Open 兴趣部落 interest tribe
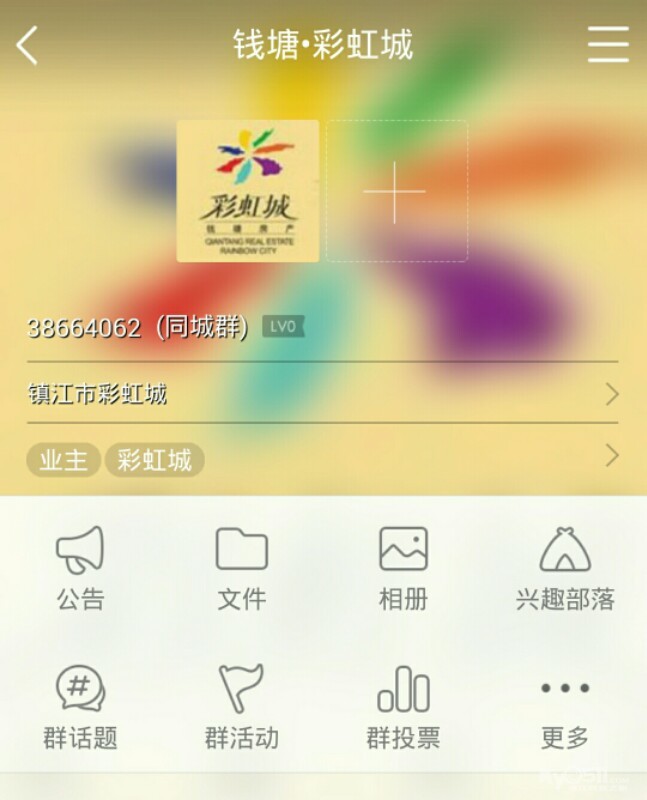Viewport: 647px width, 800px height. click(565, 567)
